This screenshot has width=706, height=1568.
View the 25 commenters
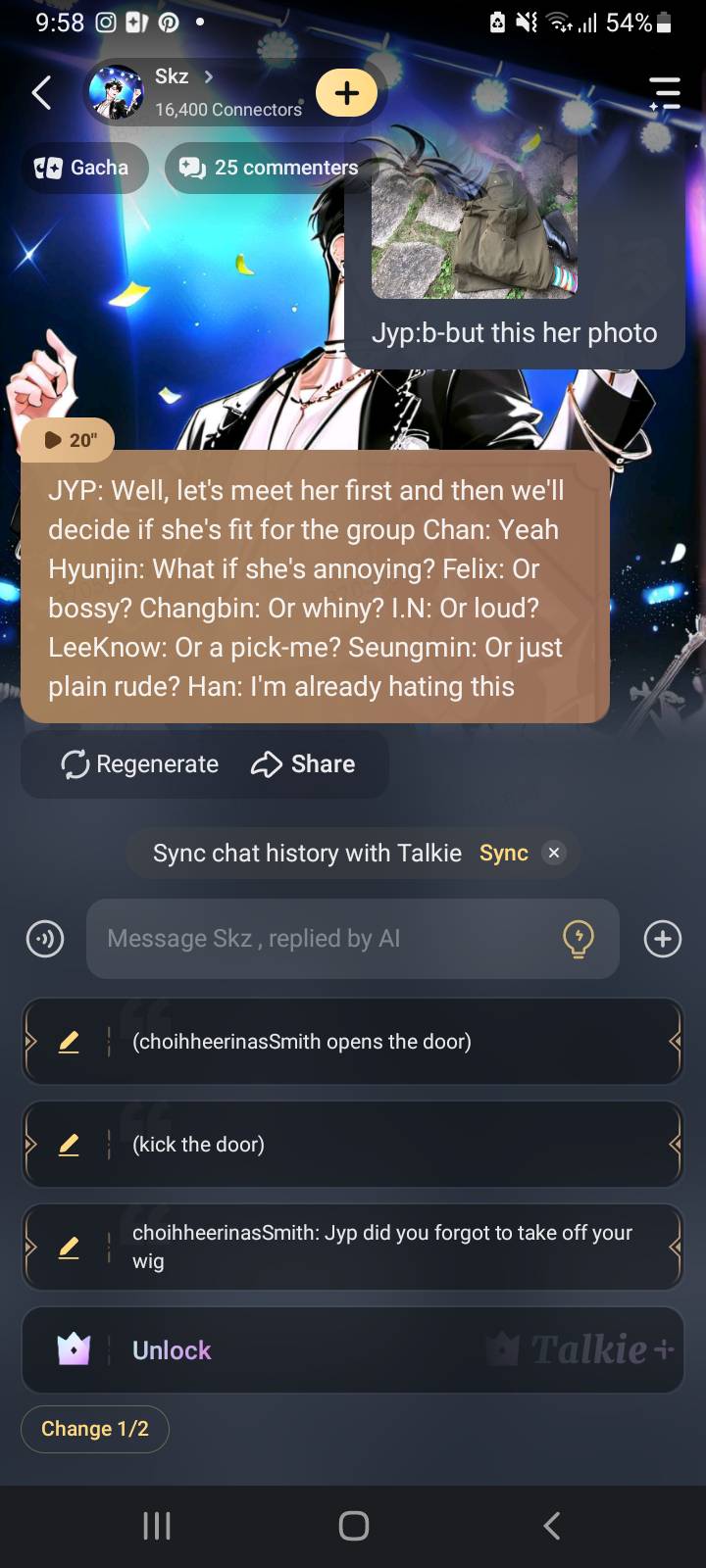270,168
